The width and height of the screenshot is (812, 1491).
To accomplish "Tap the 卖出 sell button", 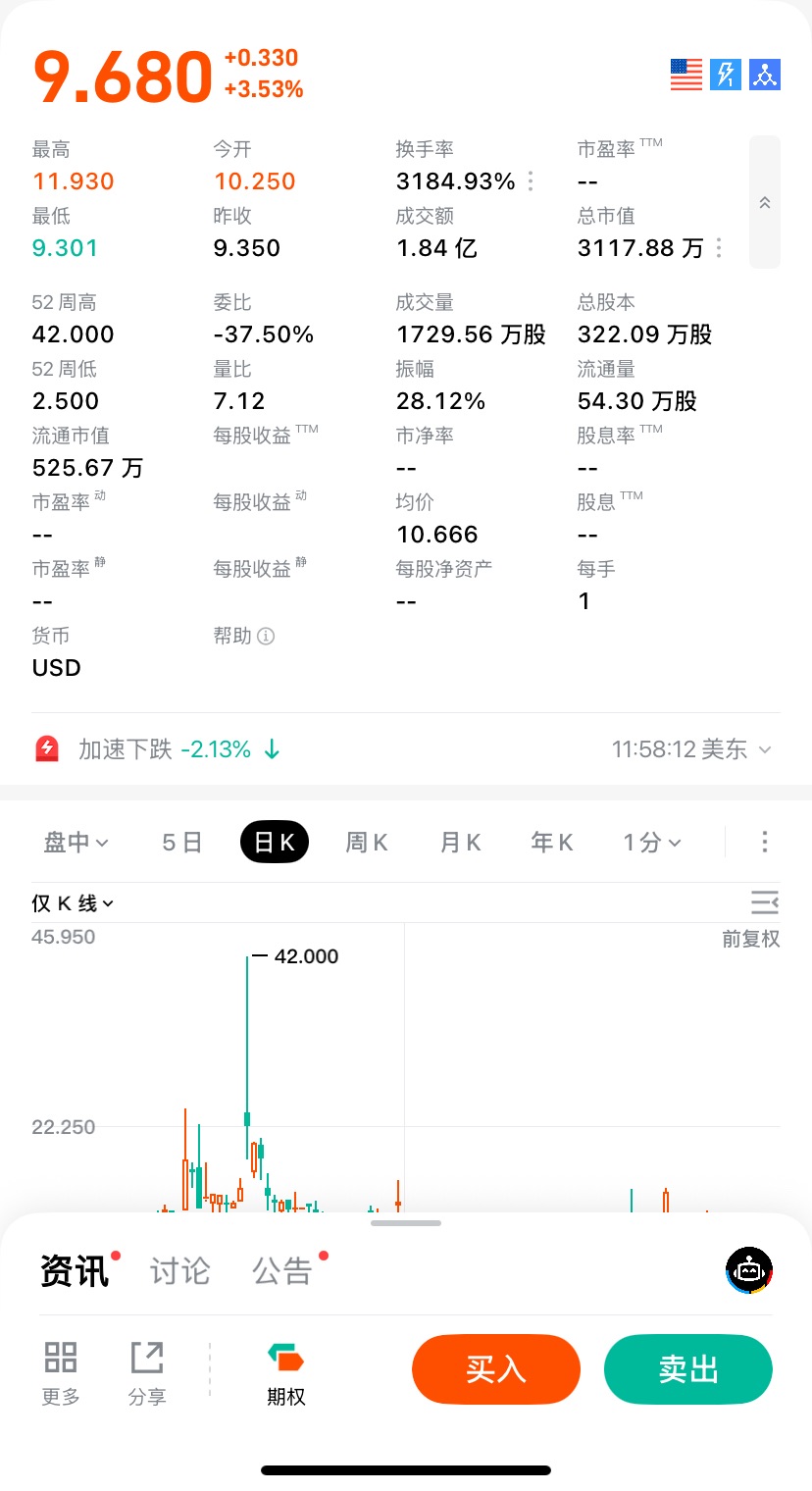I will tap(687, 1369).
